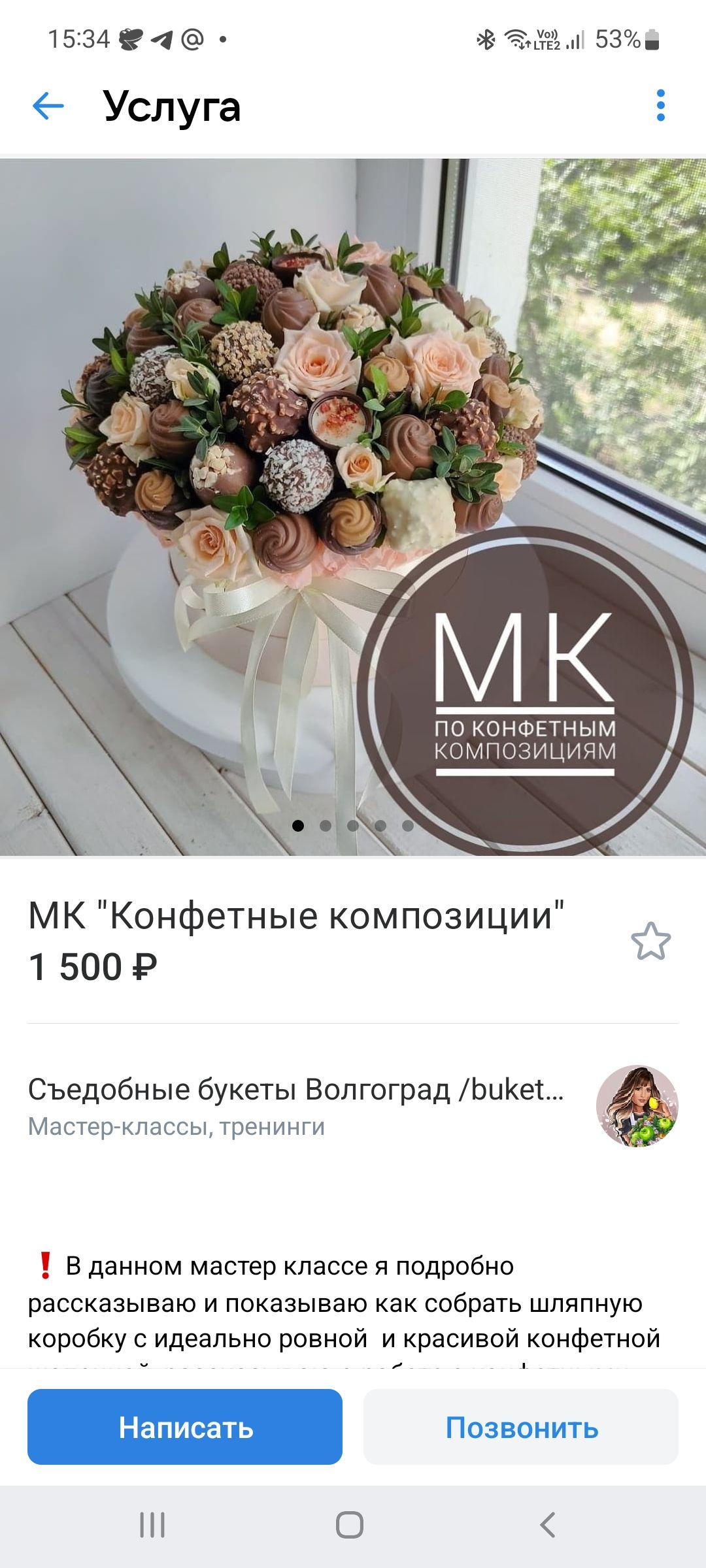Open the candy bouquet photo
The height and width of the screenshot is (1568, 706).
353,507
